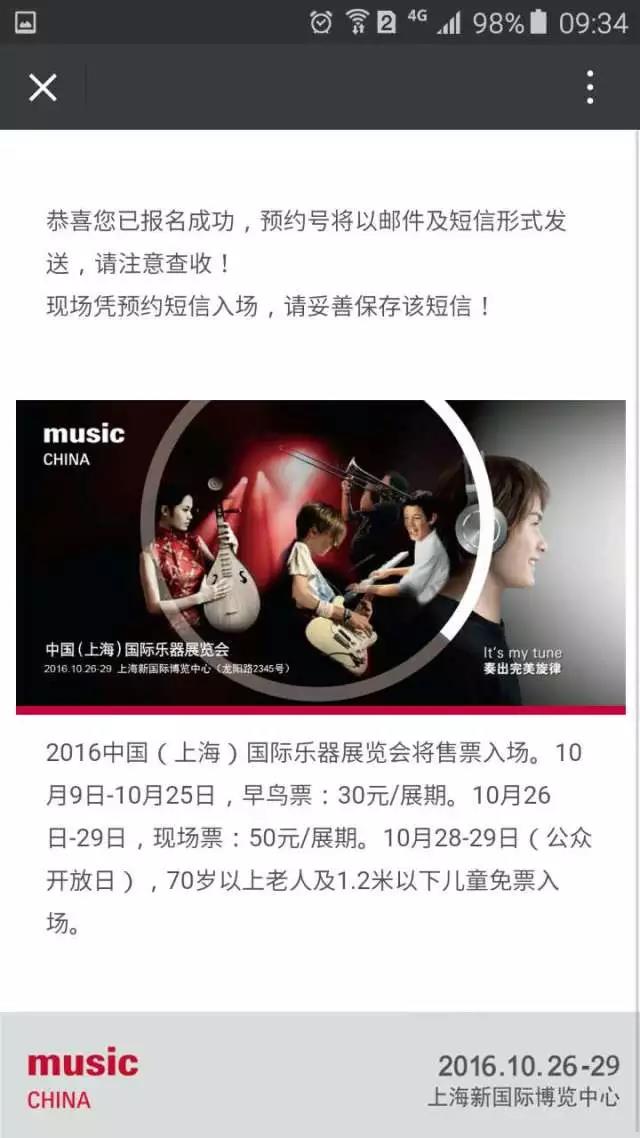Close the registration success page
The width and height of the screenshot is (640, 1138).
pos(43,88)
